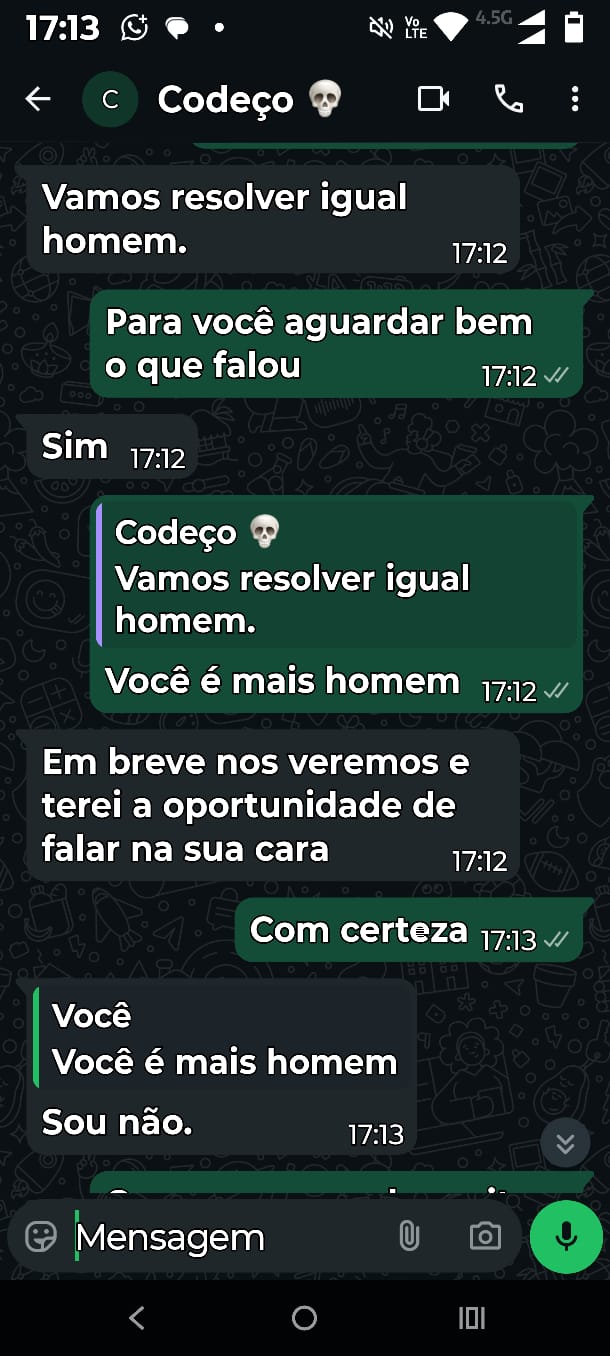Open the camera from the message bar

(485, 1236)
